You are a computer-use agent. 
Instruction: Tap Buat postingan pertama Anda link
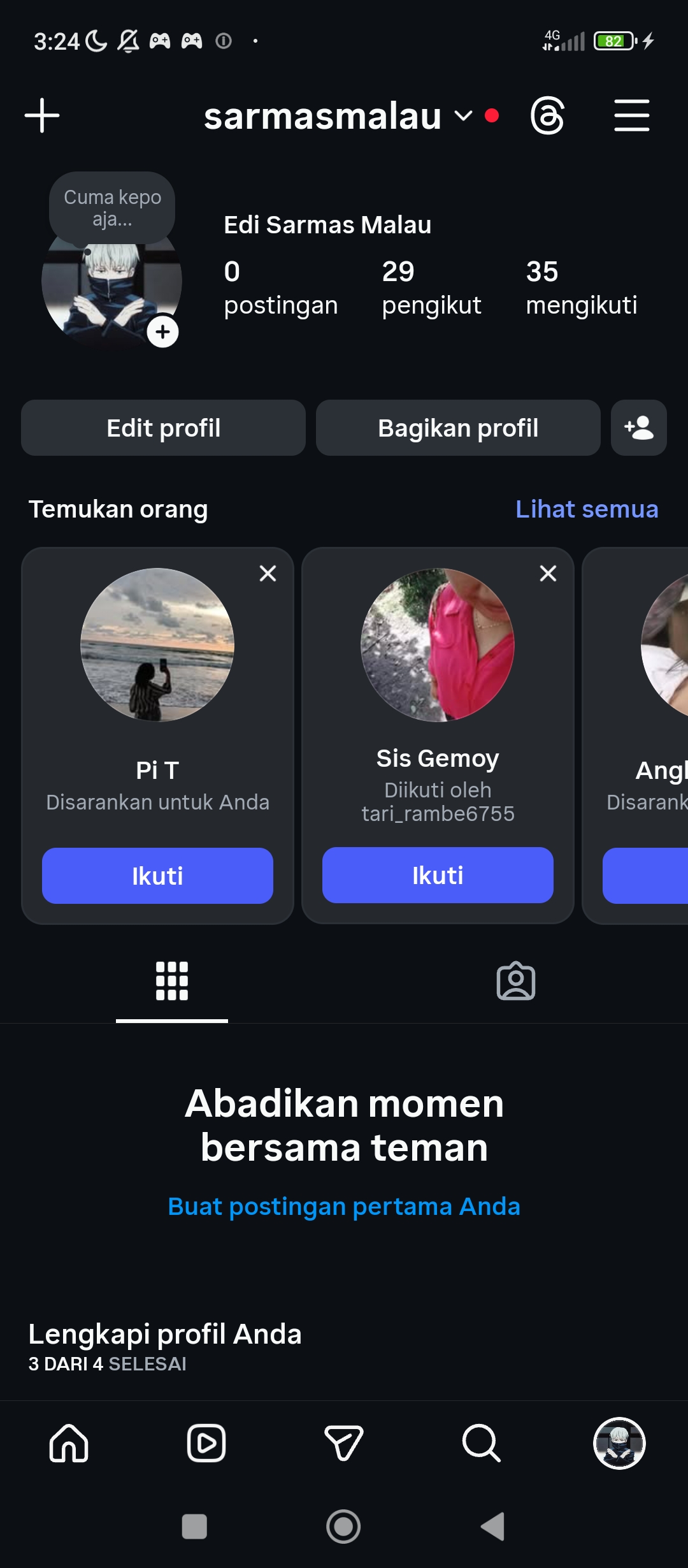(344, 1207)
